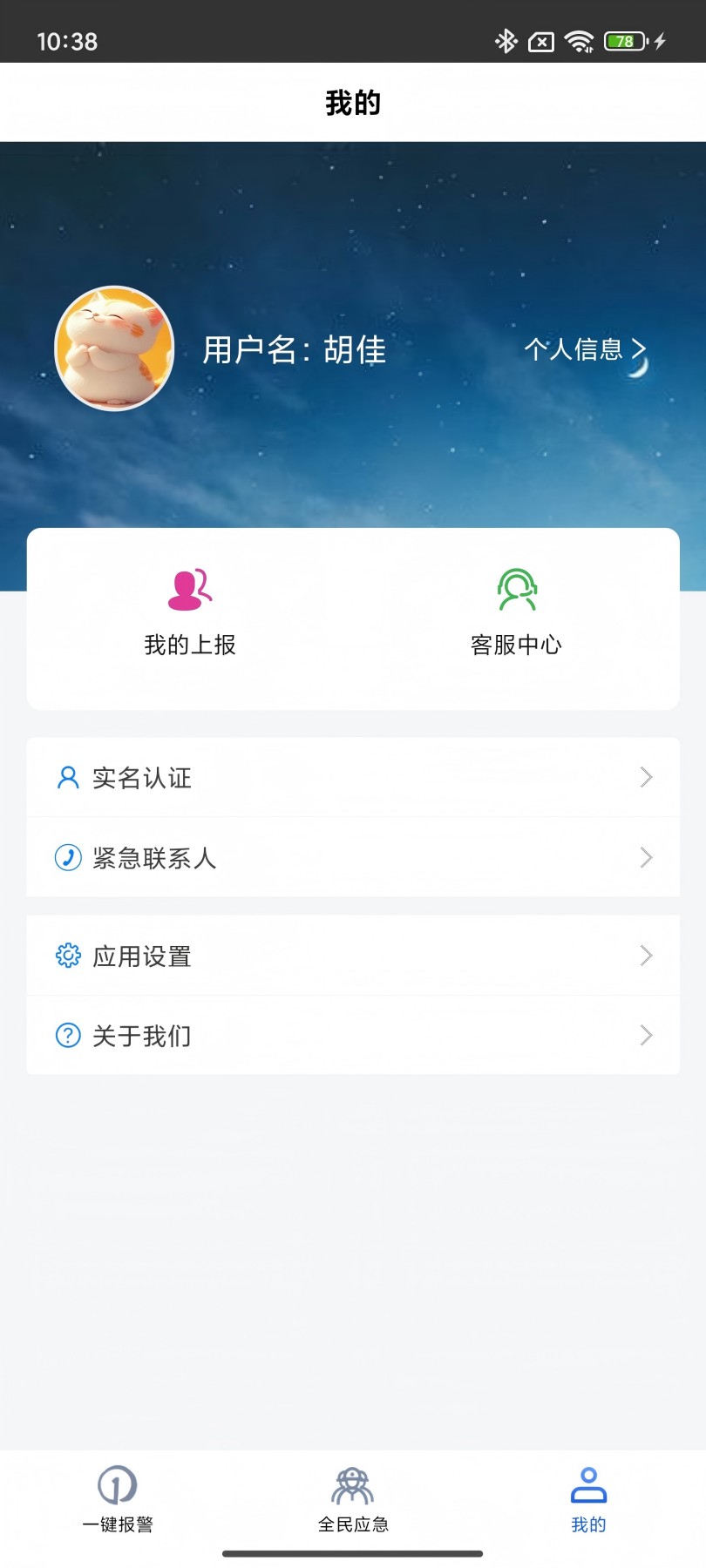Image resolution: width=706 pixels, height=1568 pixels.
Task: Click the 紧急联系人 phone icon
Action: (67, 857)
